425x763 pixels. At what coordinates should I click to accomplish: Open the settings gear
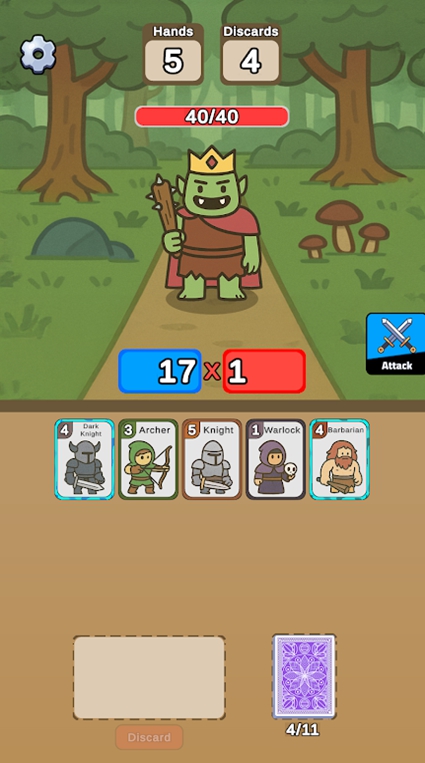[x=38, y=54]
